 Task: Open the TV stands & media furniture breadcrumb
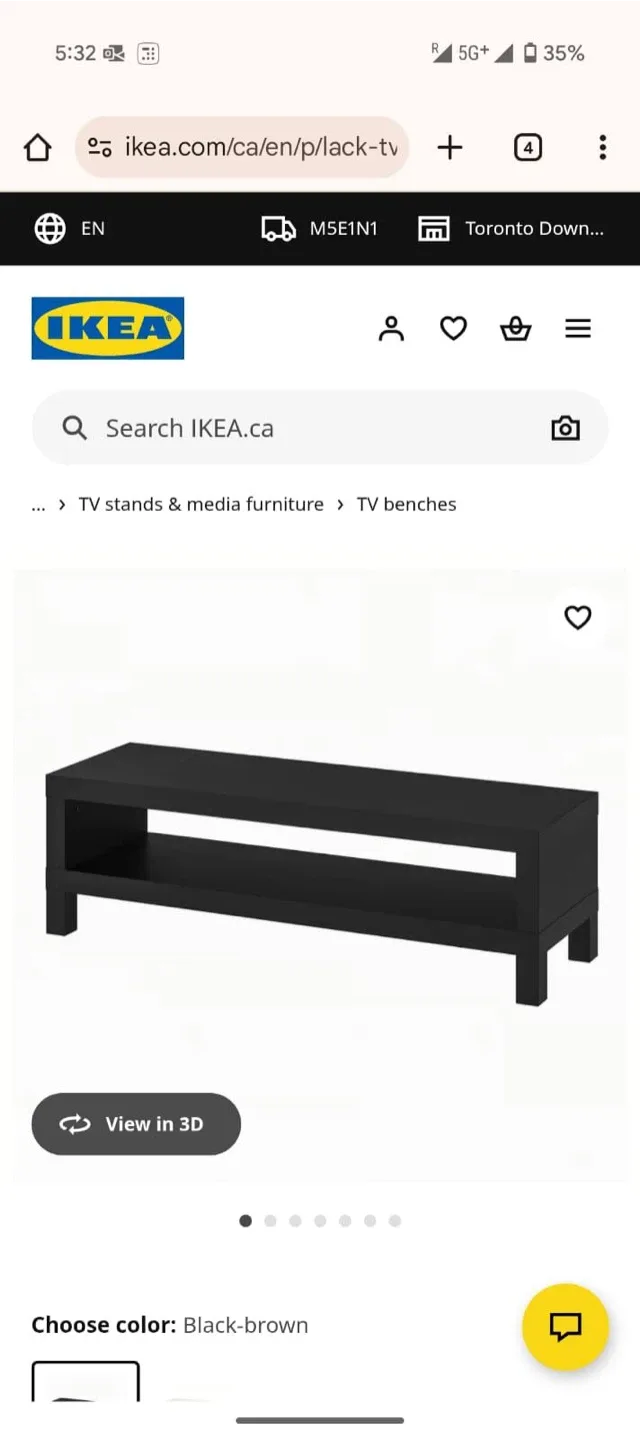click(201, 505)
